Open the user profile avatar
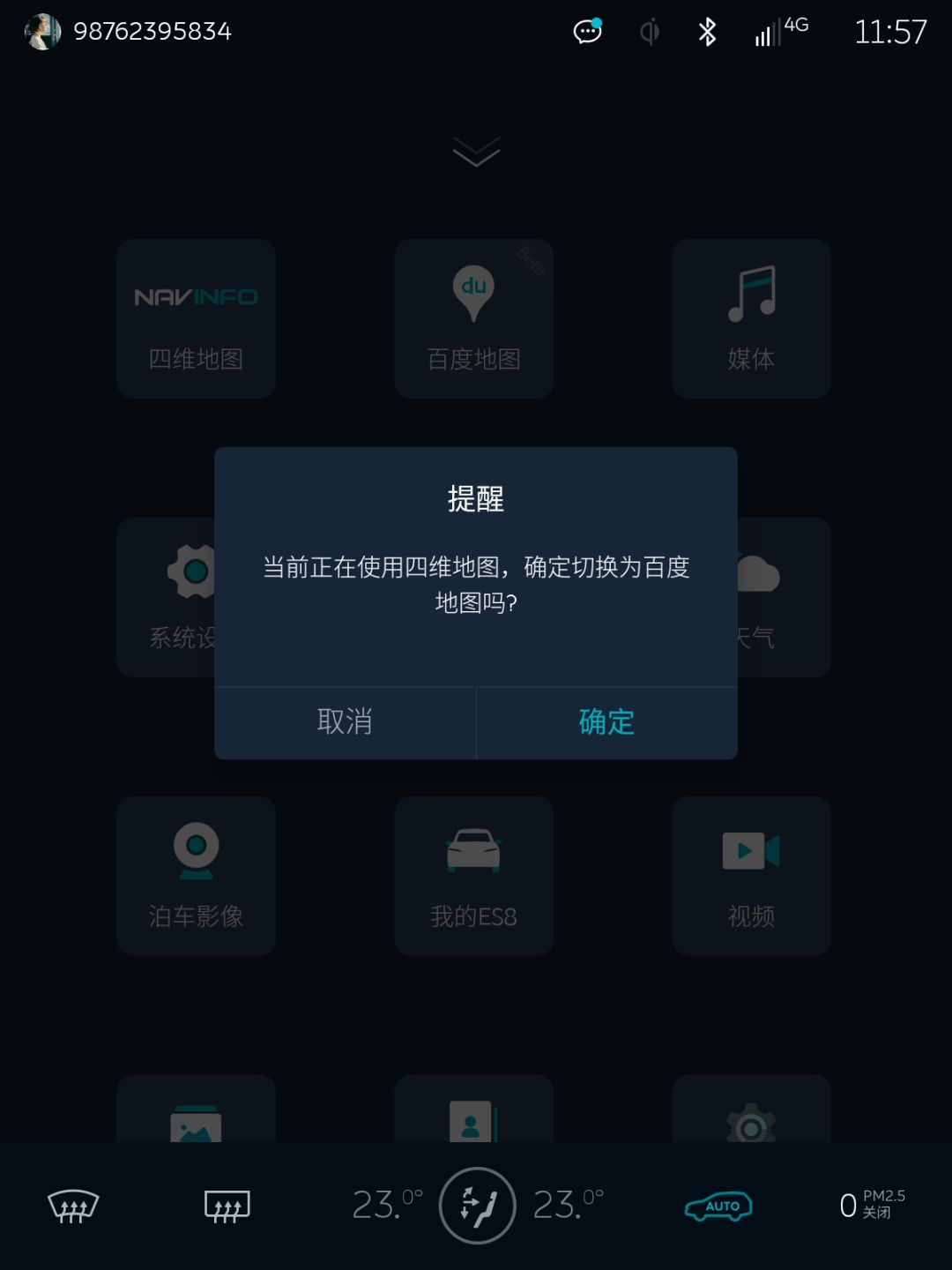The image size is (952, 1270). (x=42, y=32)
